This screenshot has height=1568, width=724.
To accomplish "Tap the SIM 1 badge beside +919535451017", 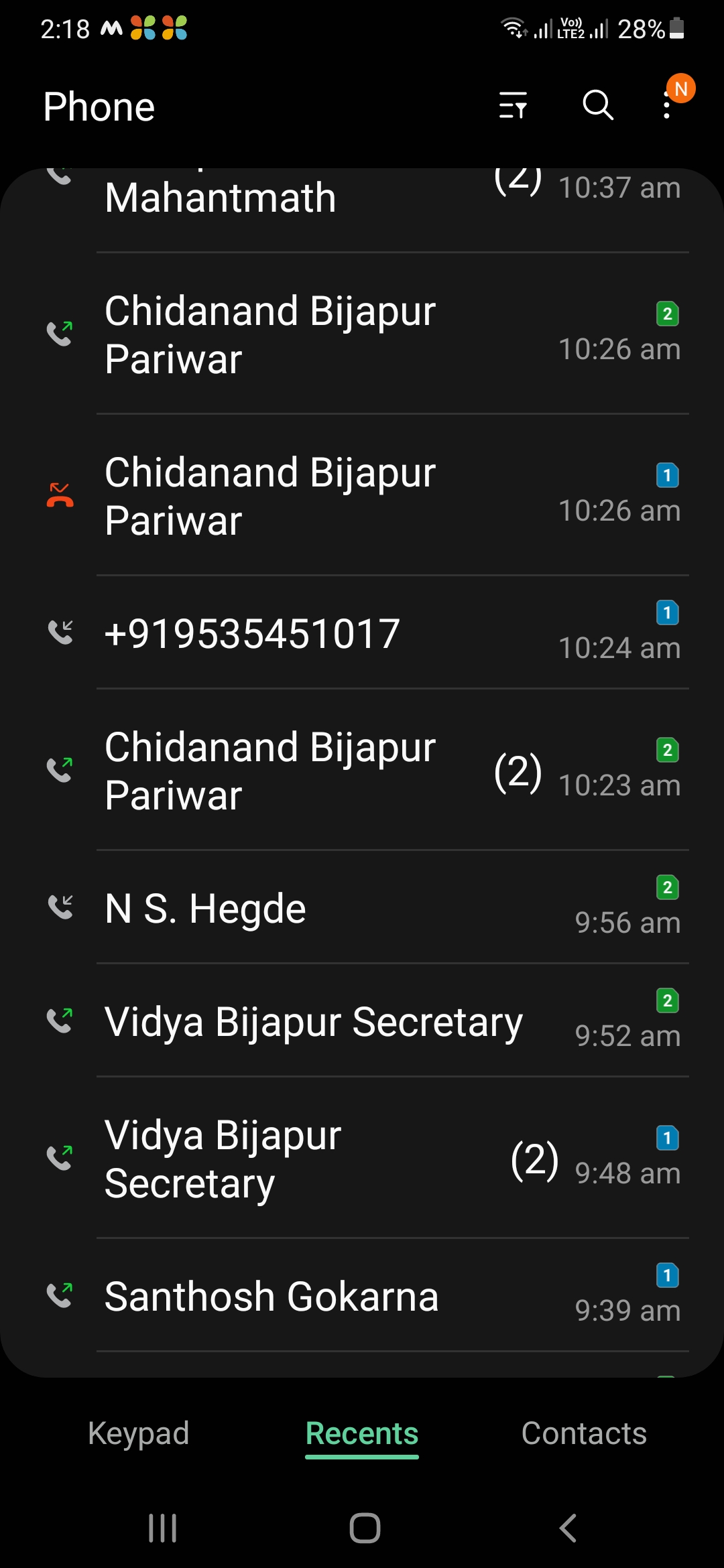I will click(x=667, y=612).
